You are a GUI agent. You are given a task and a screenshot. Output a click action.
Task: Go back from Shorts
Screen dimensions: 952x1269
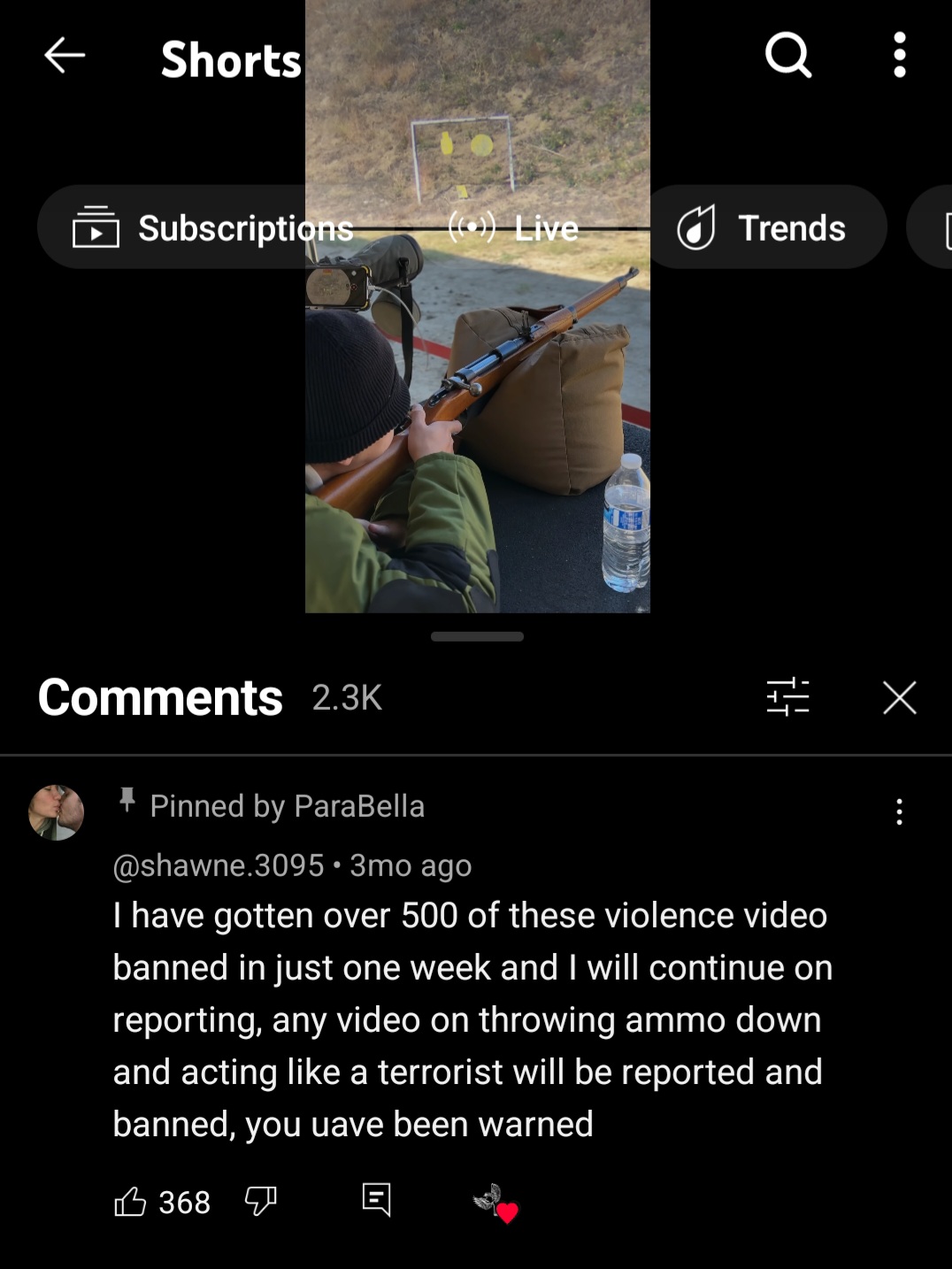click(65, 56)
